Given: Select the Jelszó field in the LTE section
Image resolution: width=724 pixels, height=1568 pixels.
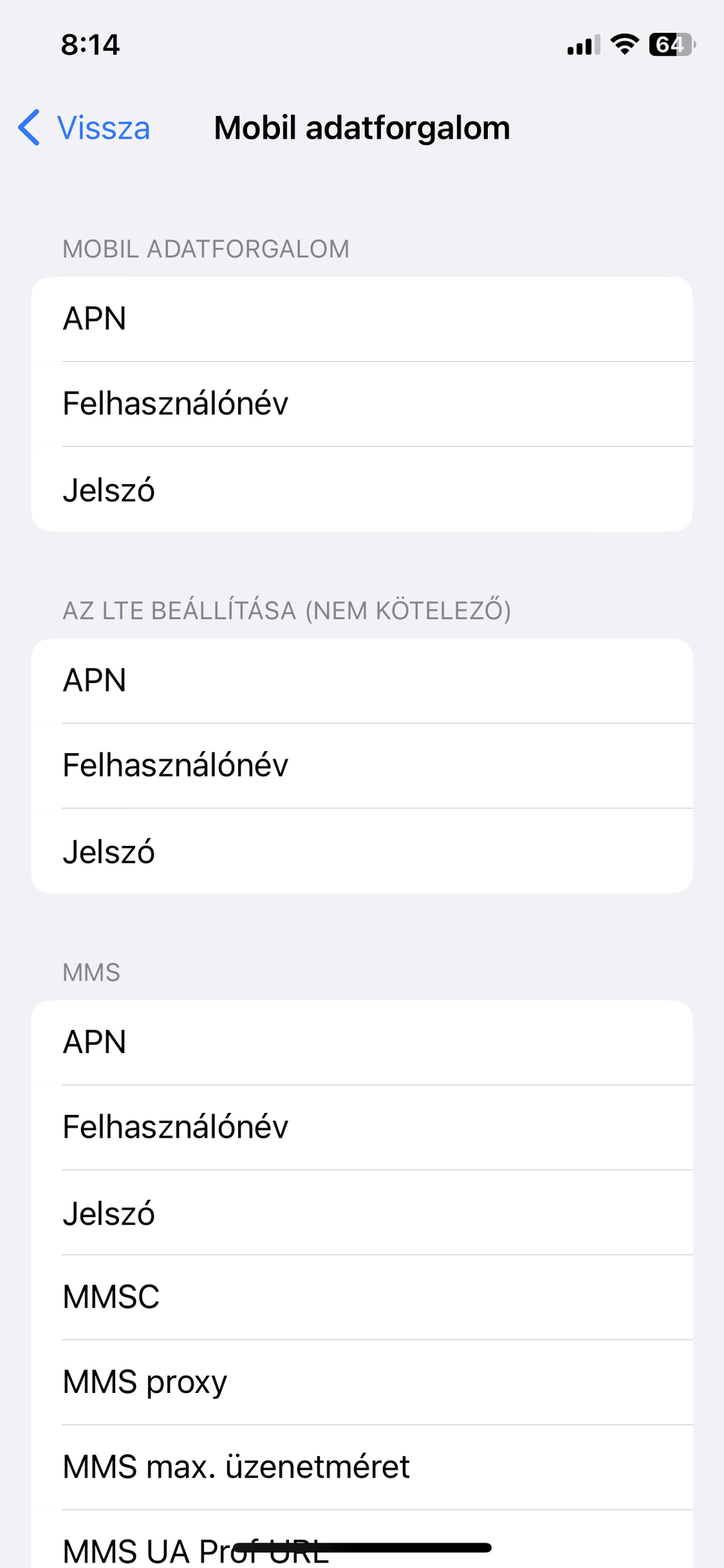Looking at the screenshot, I should pos(362,851).
